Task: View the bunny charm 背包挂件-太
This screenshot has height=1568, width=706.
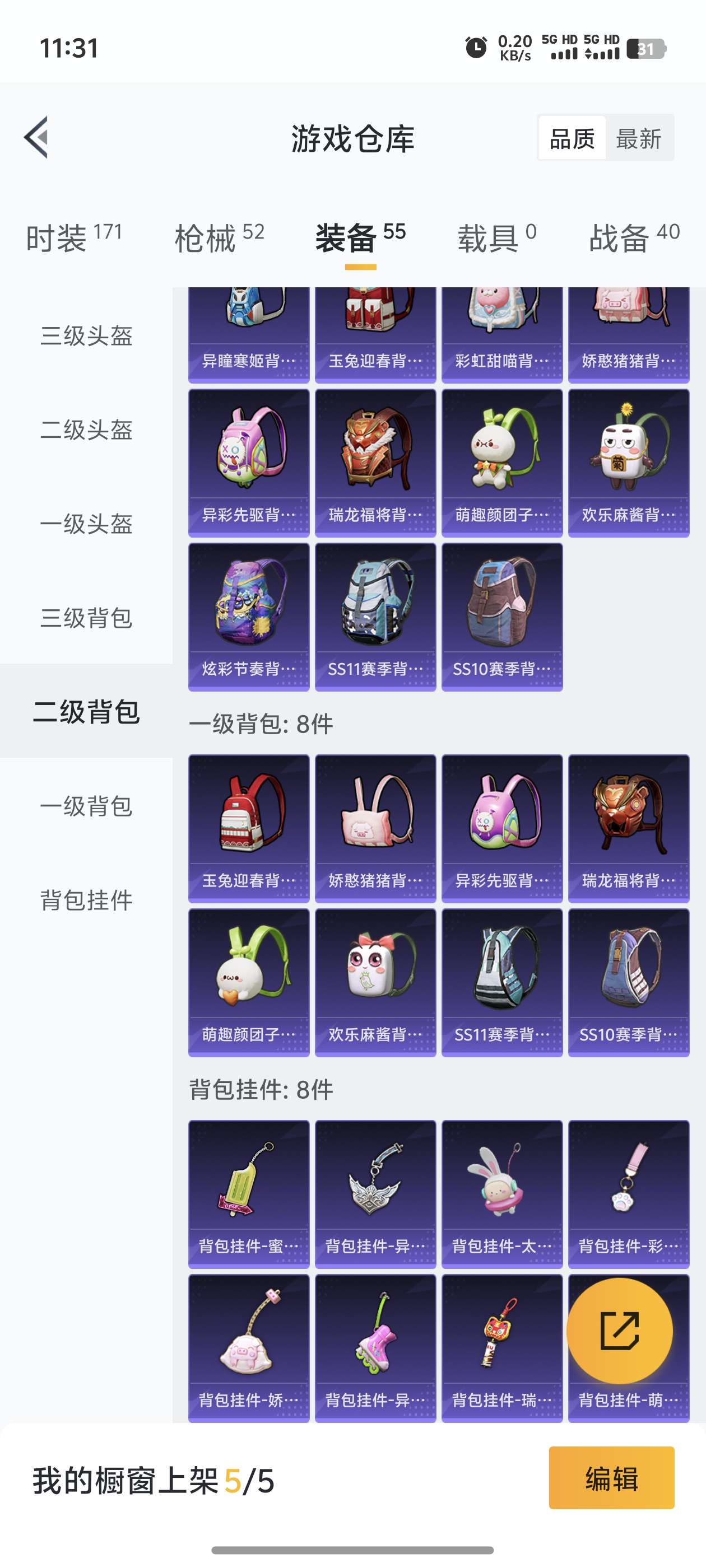Action: pyautogui.click(x=502, y=1194)
